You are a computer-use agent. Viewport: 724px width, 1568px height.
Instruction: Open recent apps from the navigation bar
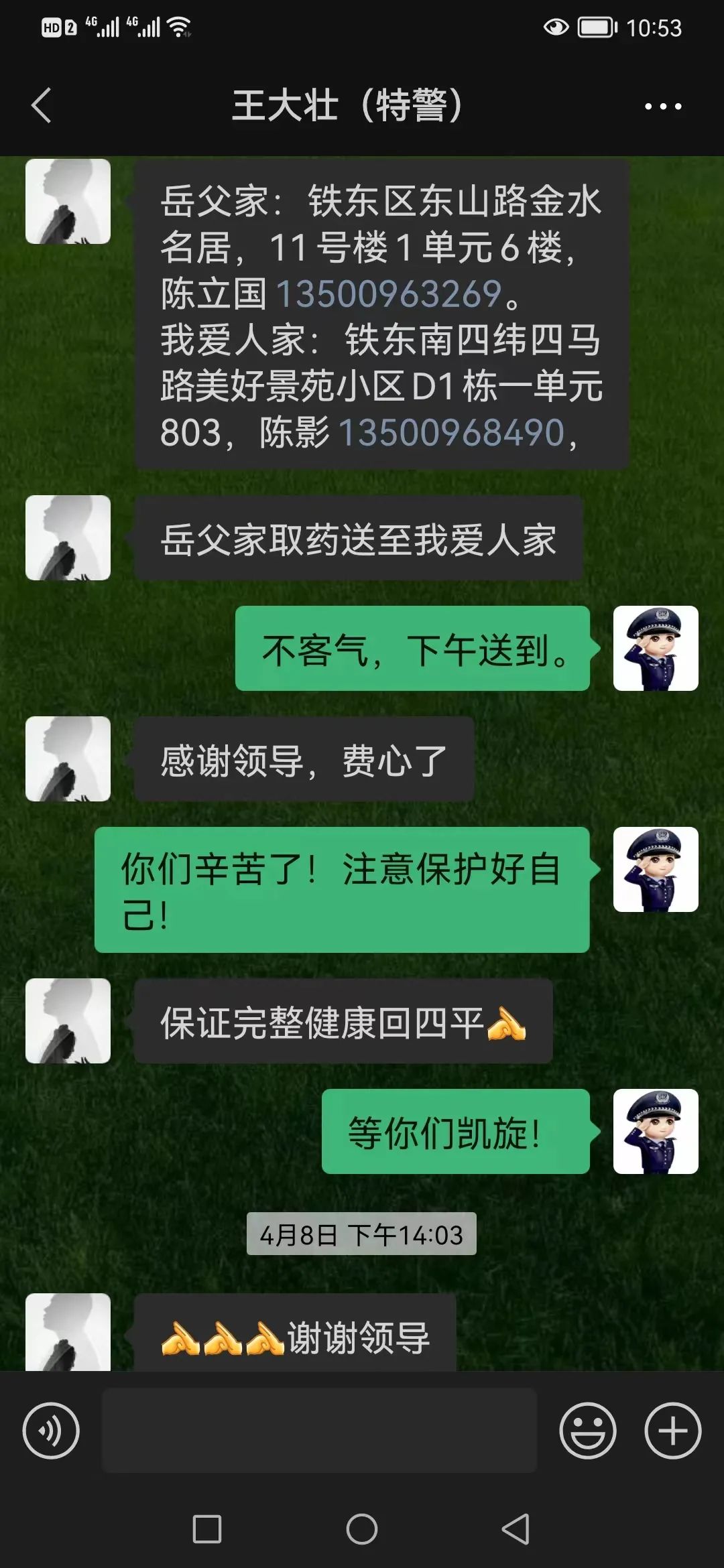[x=206, y=1529]
